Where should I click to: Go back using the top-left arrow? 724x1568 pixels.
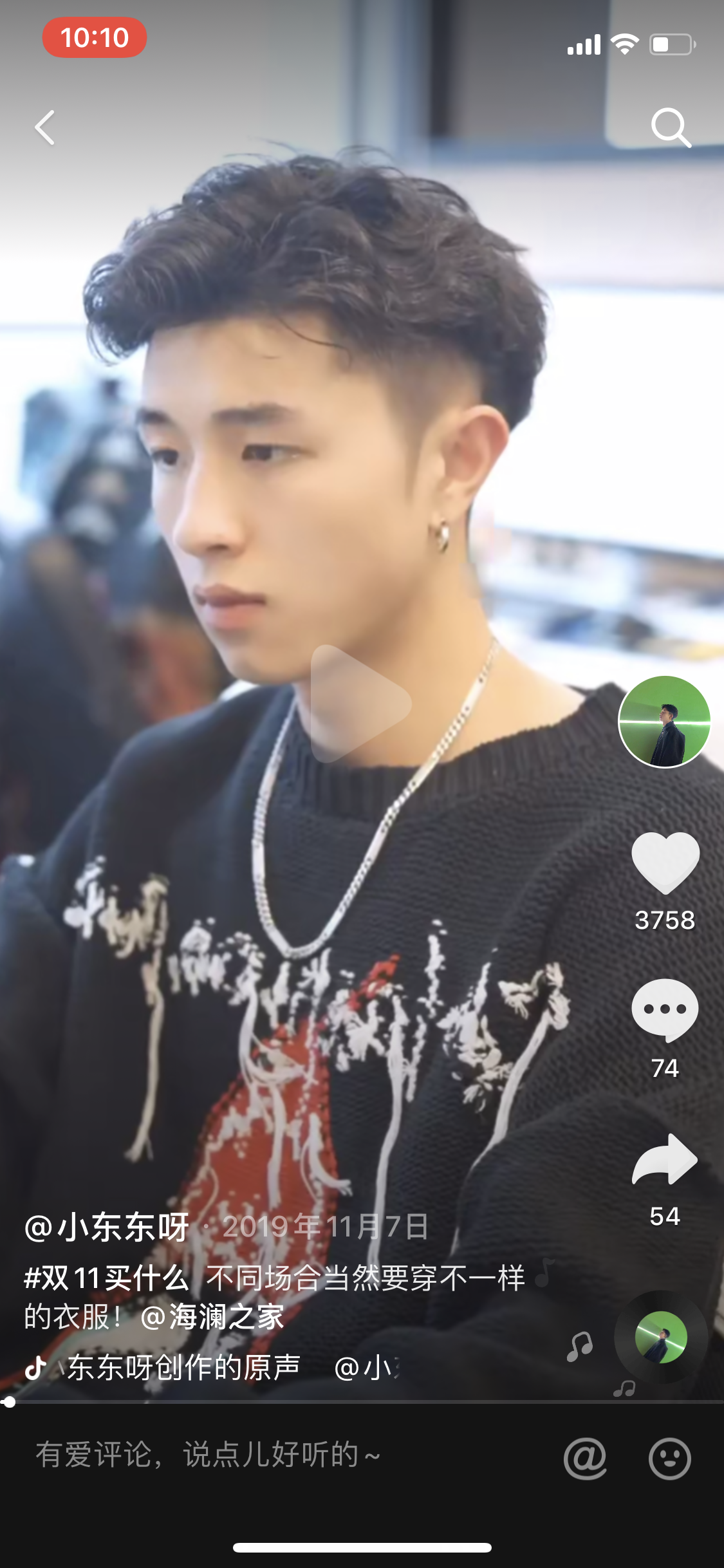(x=45, y=127)
